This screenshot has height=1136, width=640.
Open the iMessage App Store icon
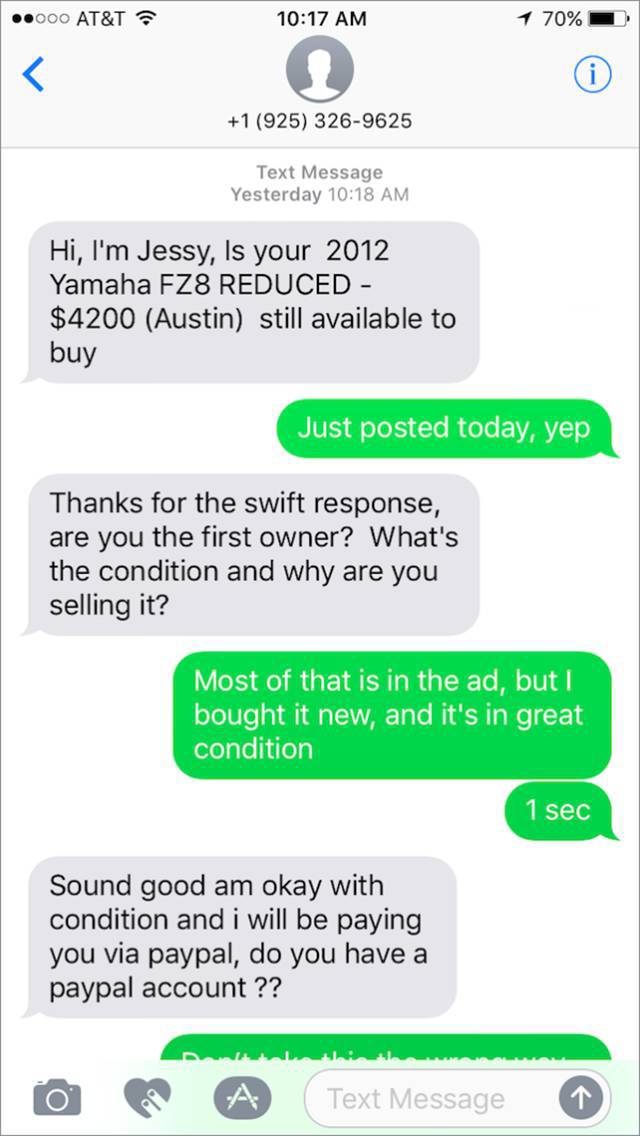click(x=241, y=1097)
